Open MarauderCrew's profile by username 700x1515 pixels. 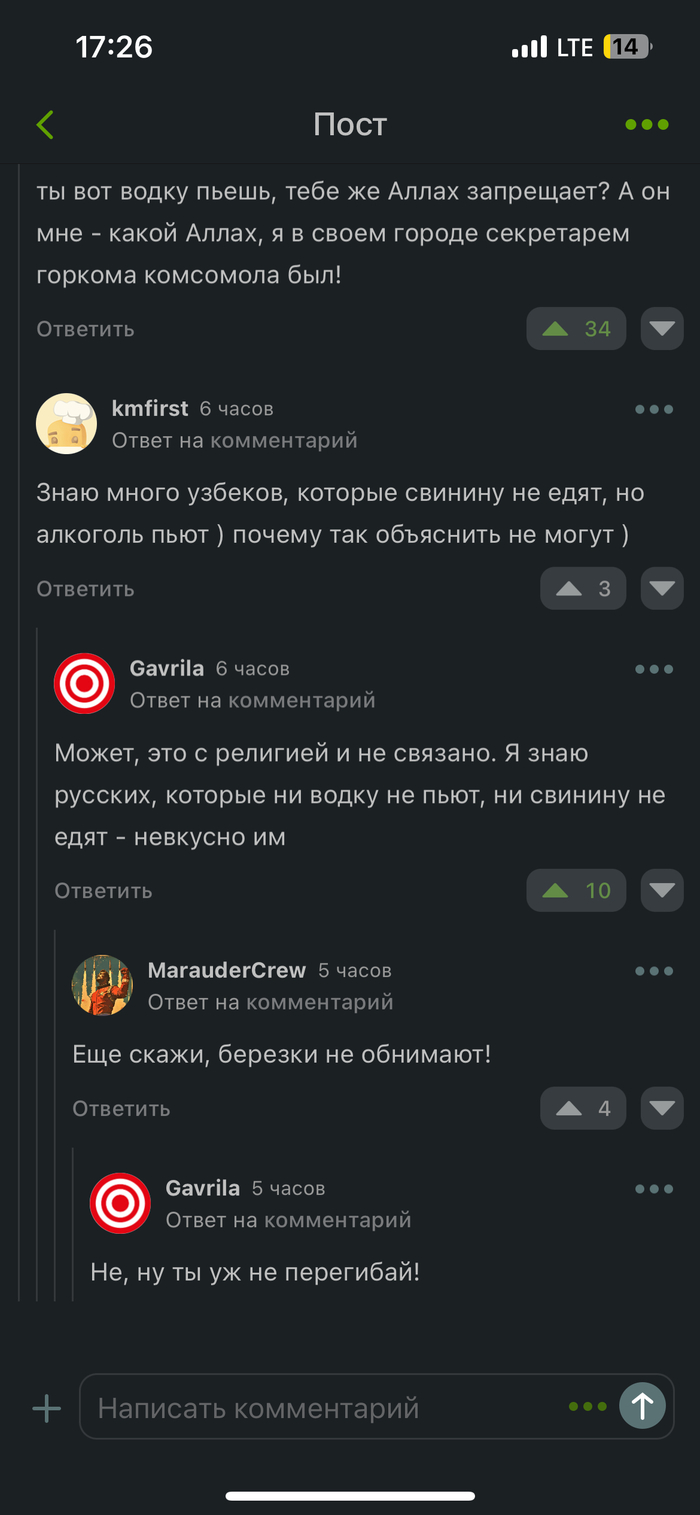(226, 970)
